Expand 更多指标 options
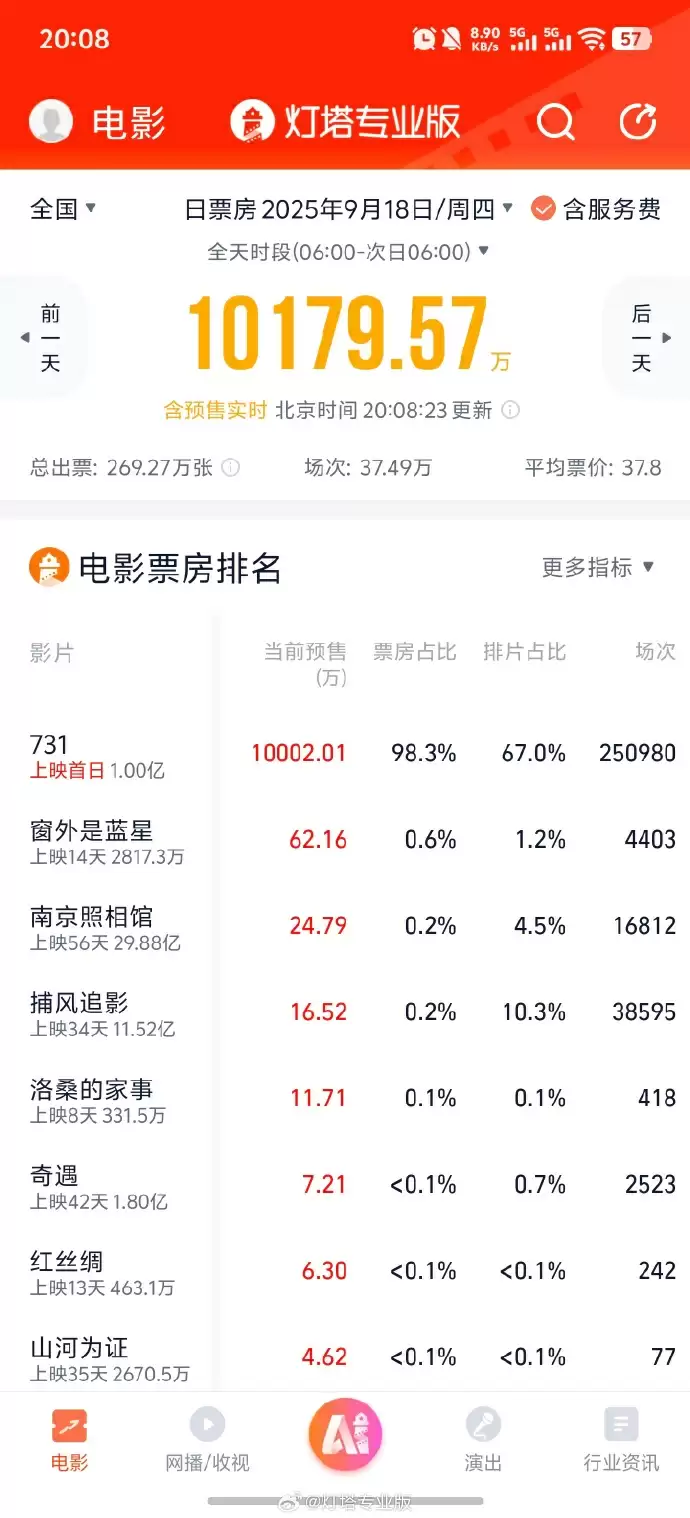The height and width of the screenshot is (1518, 690). 597,568
